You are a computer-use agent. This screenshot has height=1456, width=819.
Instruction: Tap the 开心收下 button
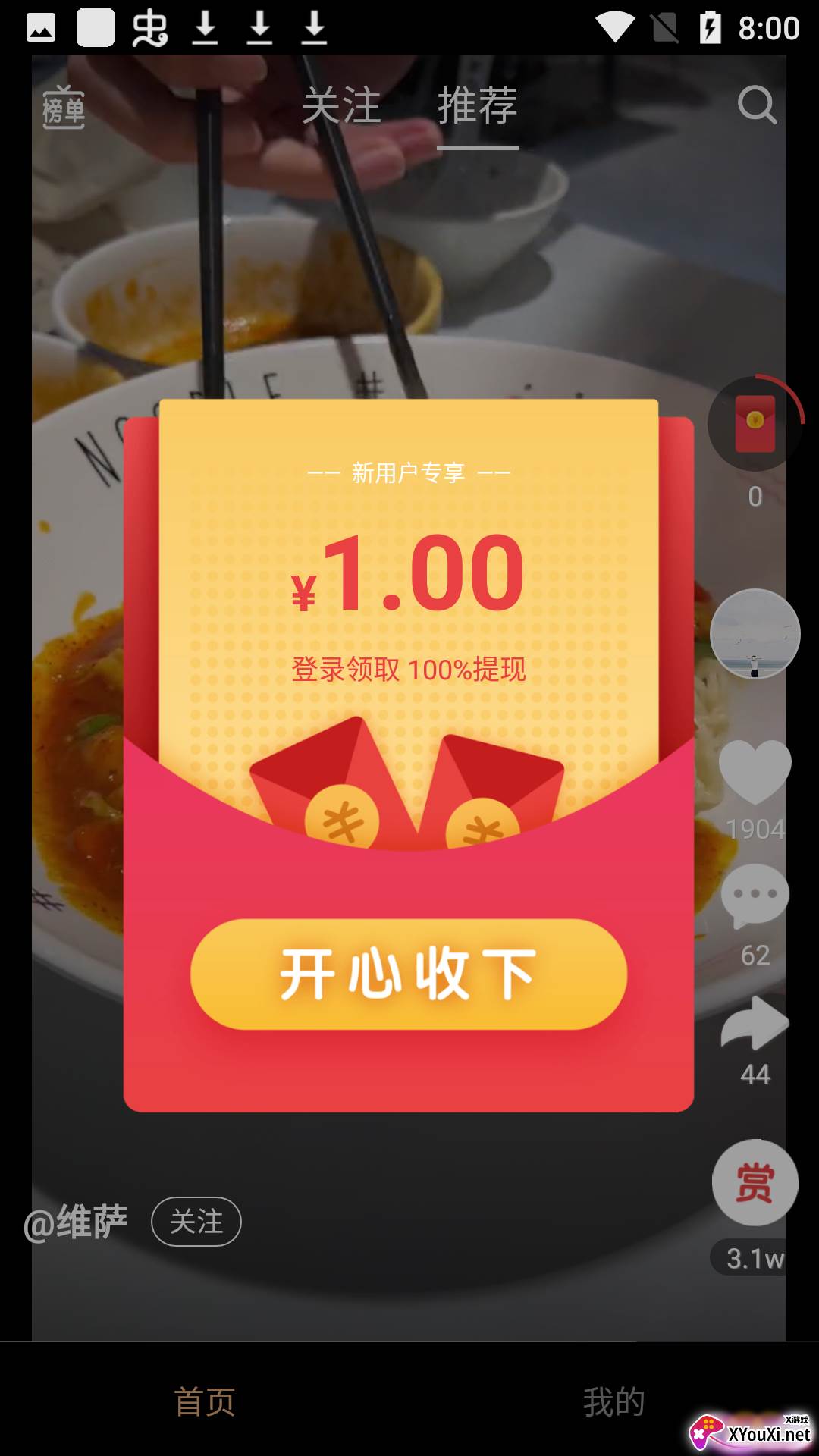[x=409, y=974]
